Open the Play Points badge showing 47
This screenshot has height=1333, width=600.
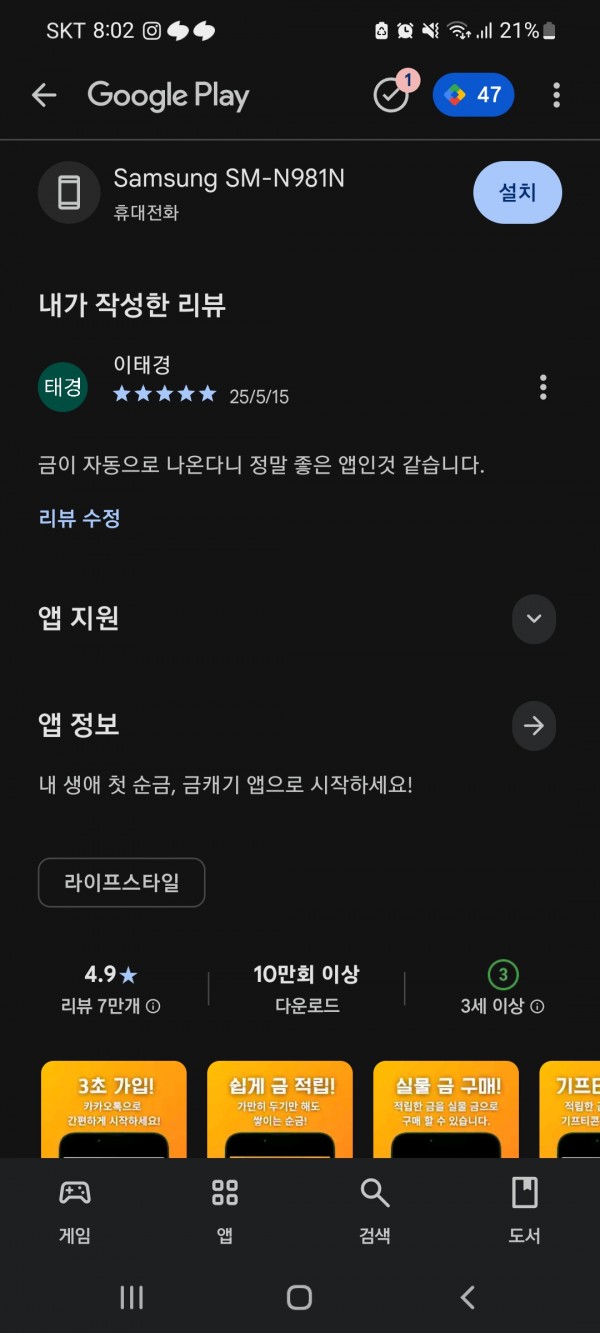(x=474, y=95)
